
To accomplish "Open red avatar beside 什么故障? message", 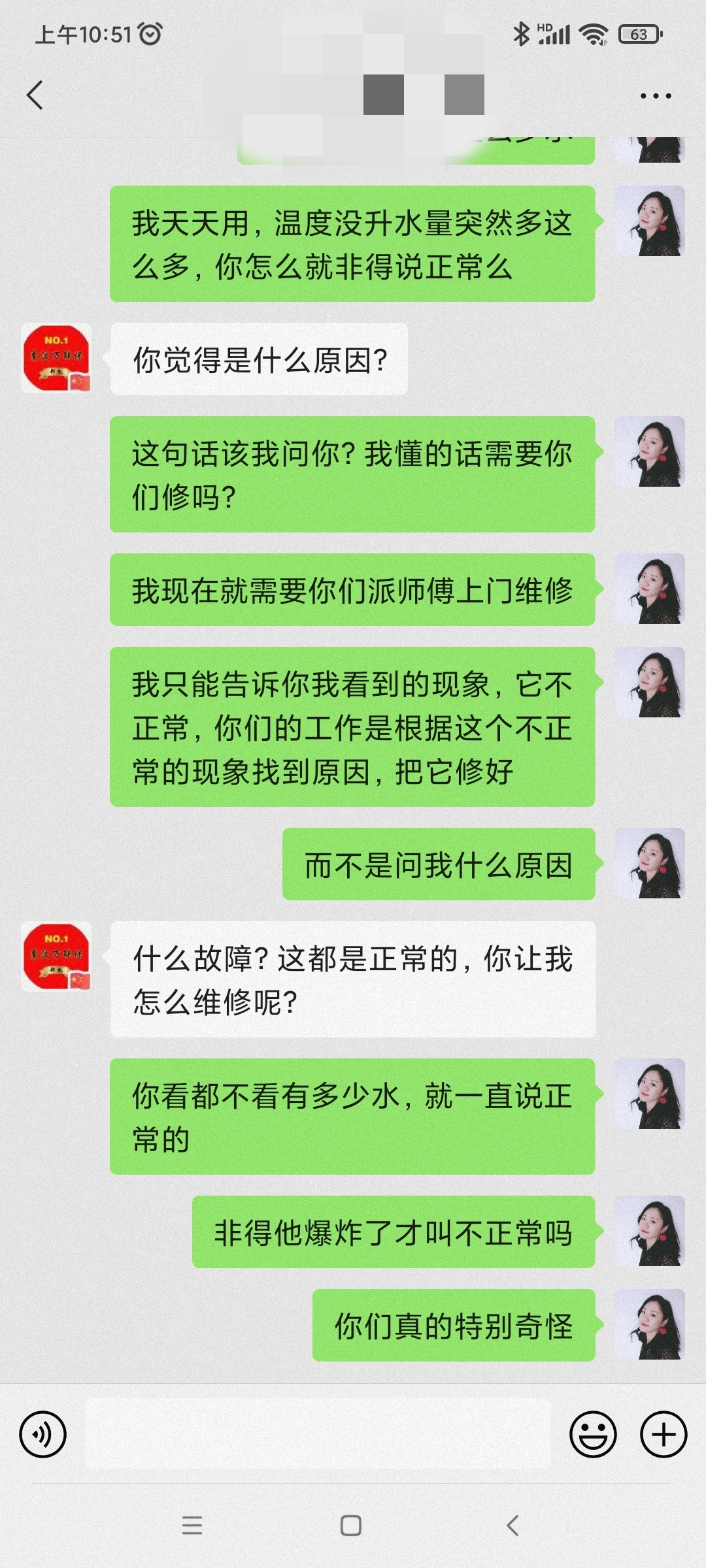I will [56, 956].
